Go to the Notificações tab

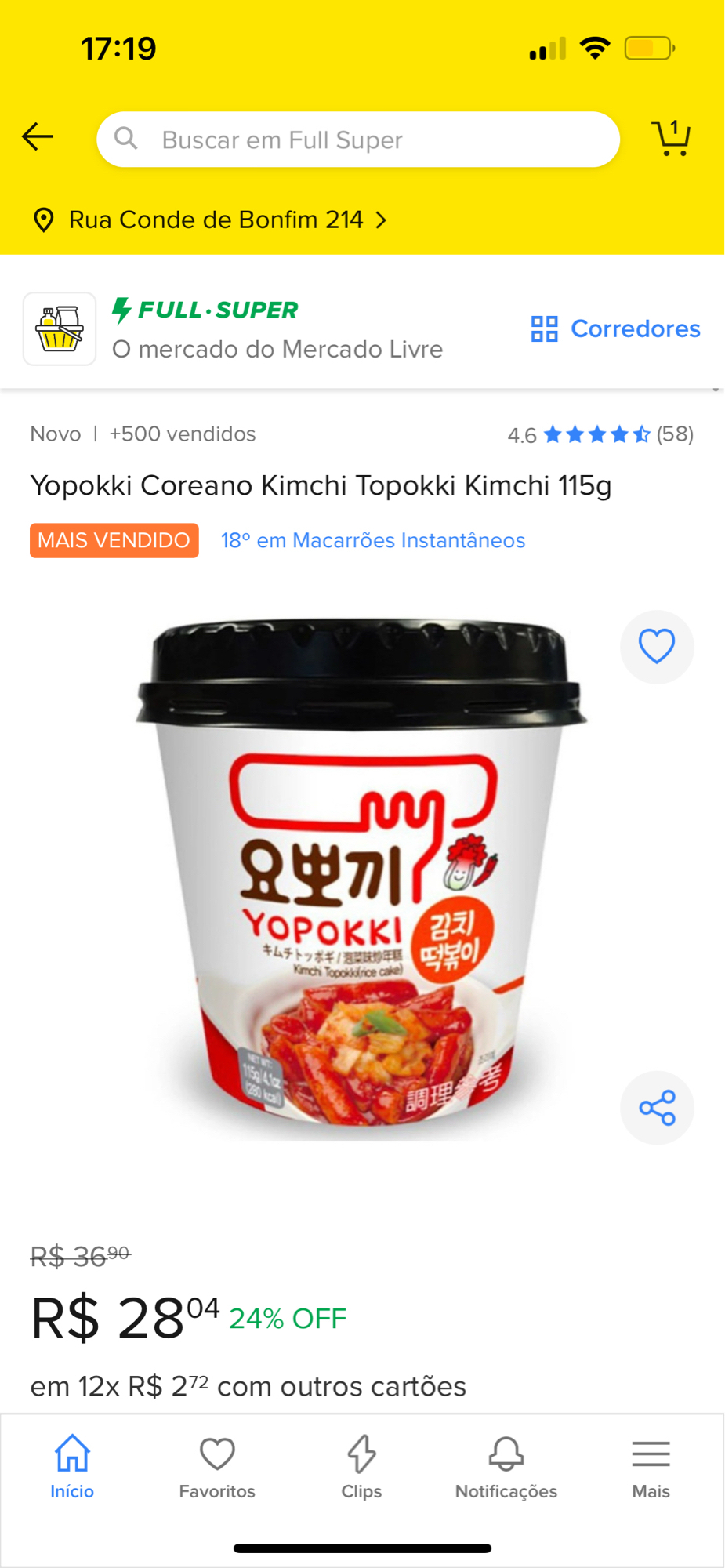[x=506, y=1467]
